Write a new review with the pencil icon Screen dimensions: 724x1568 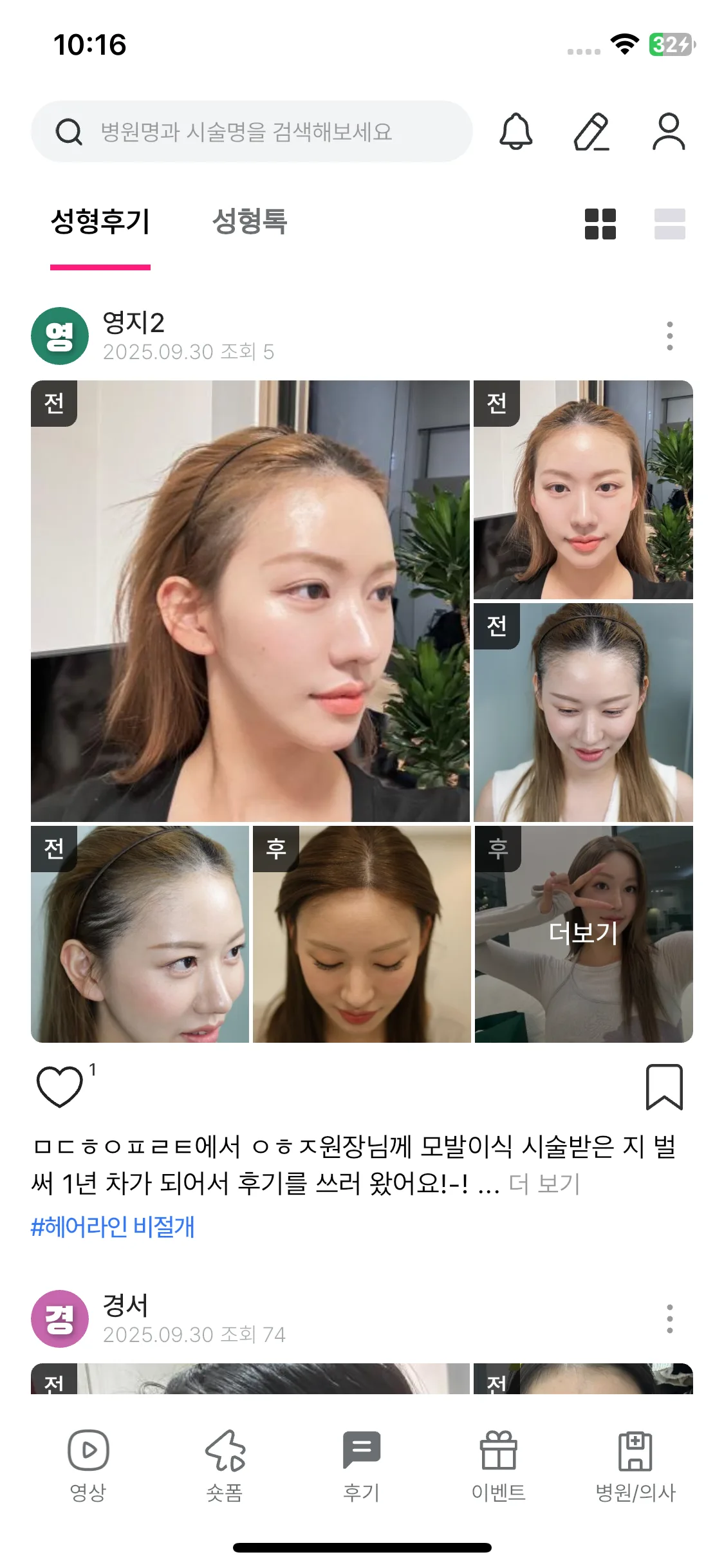(x=591, y=131)
